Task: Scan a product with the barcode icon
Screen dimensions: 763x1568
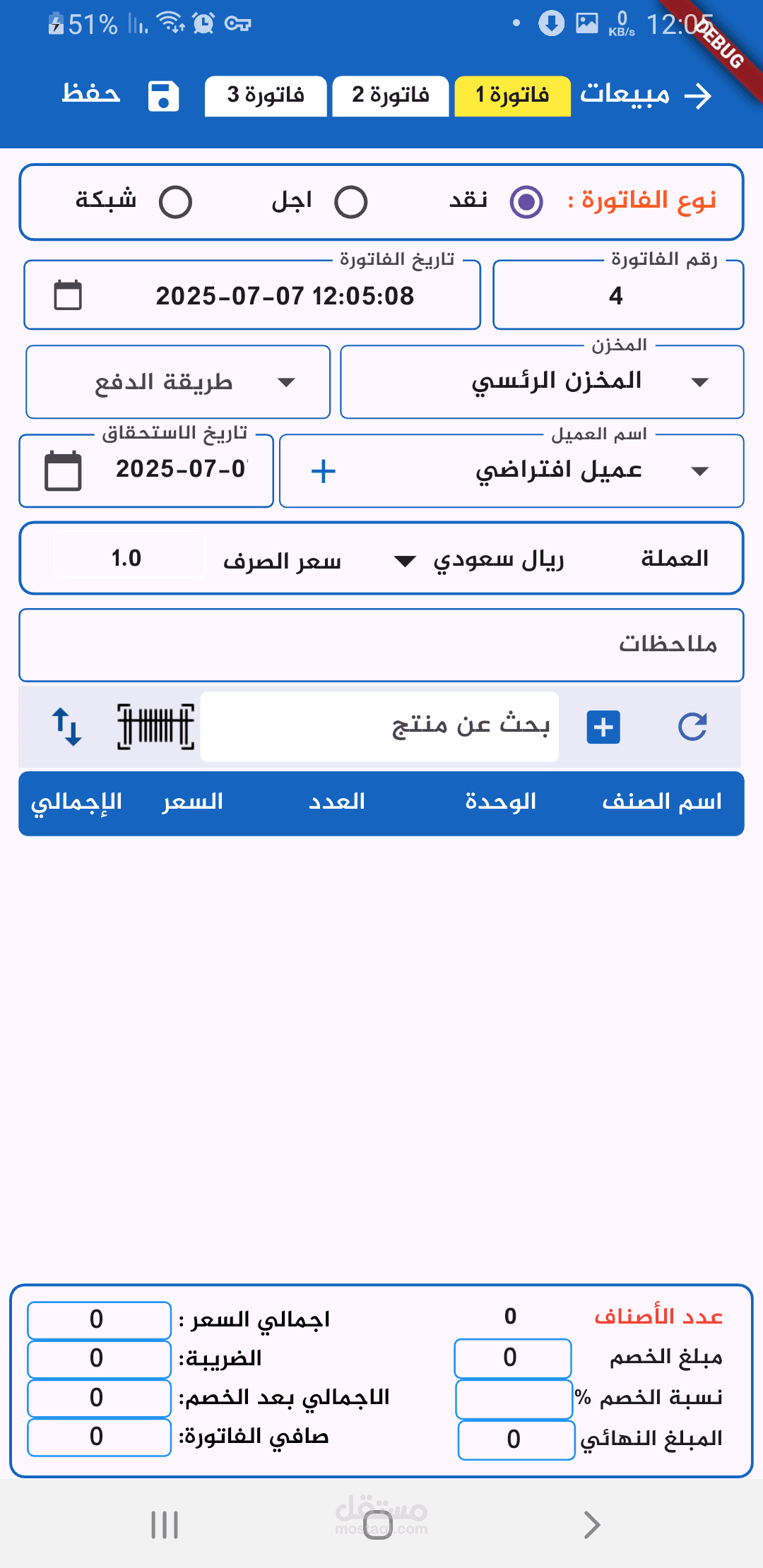Action: tap(155, 727)
